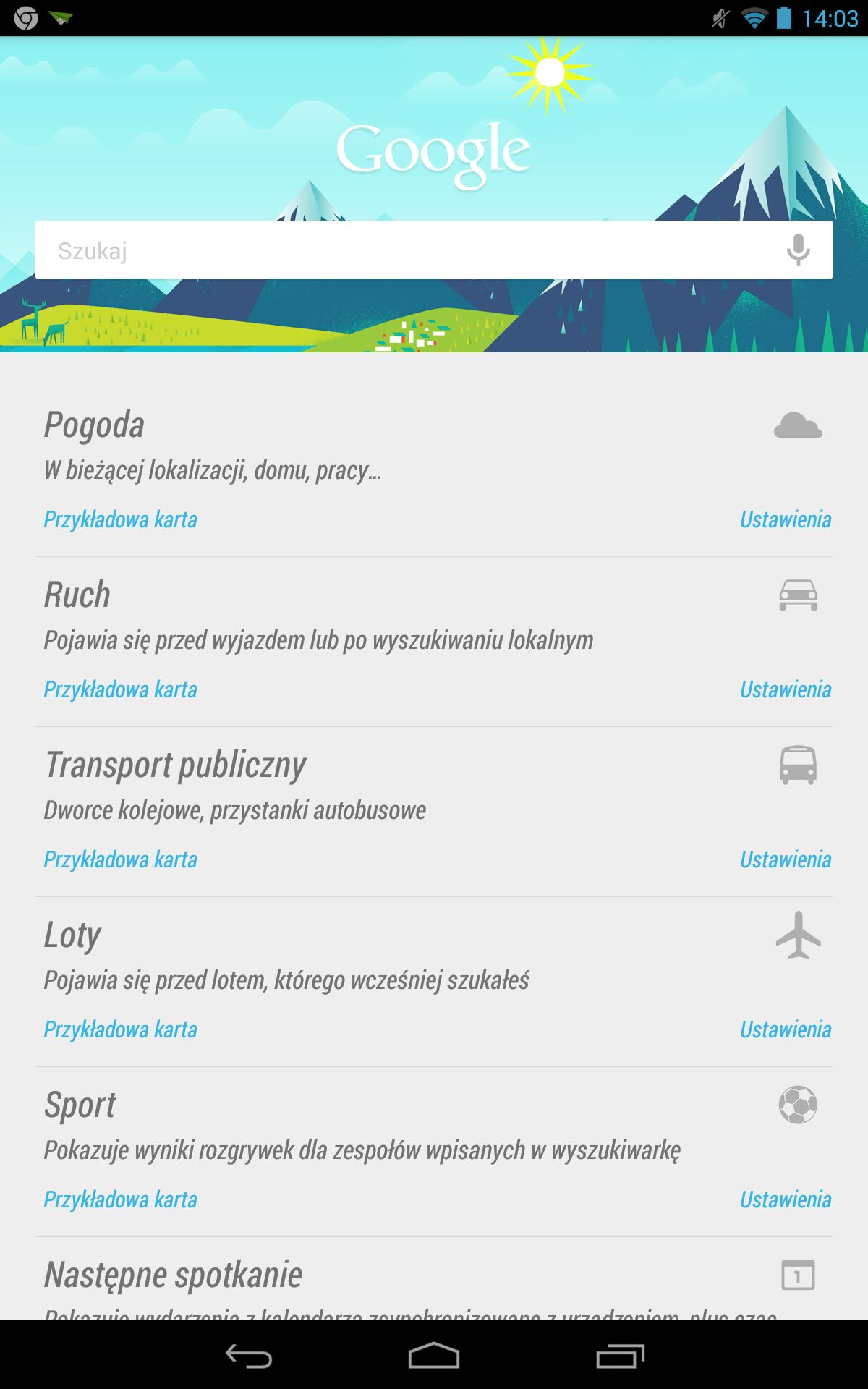Open the recent apps overview

point(620,1356)
